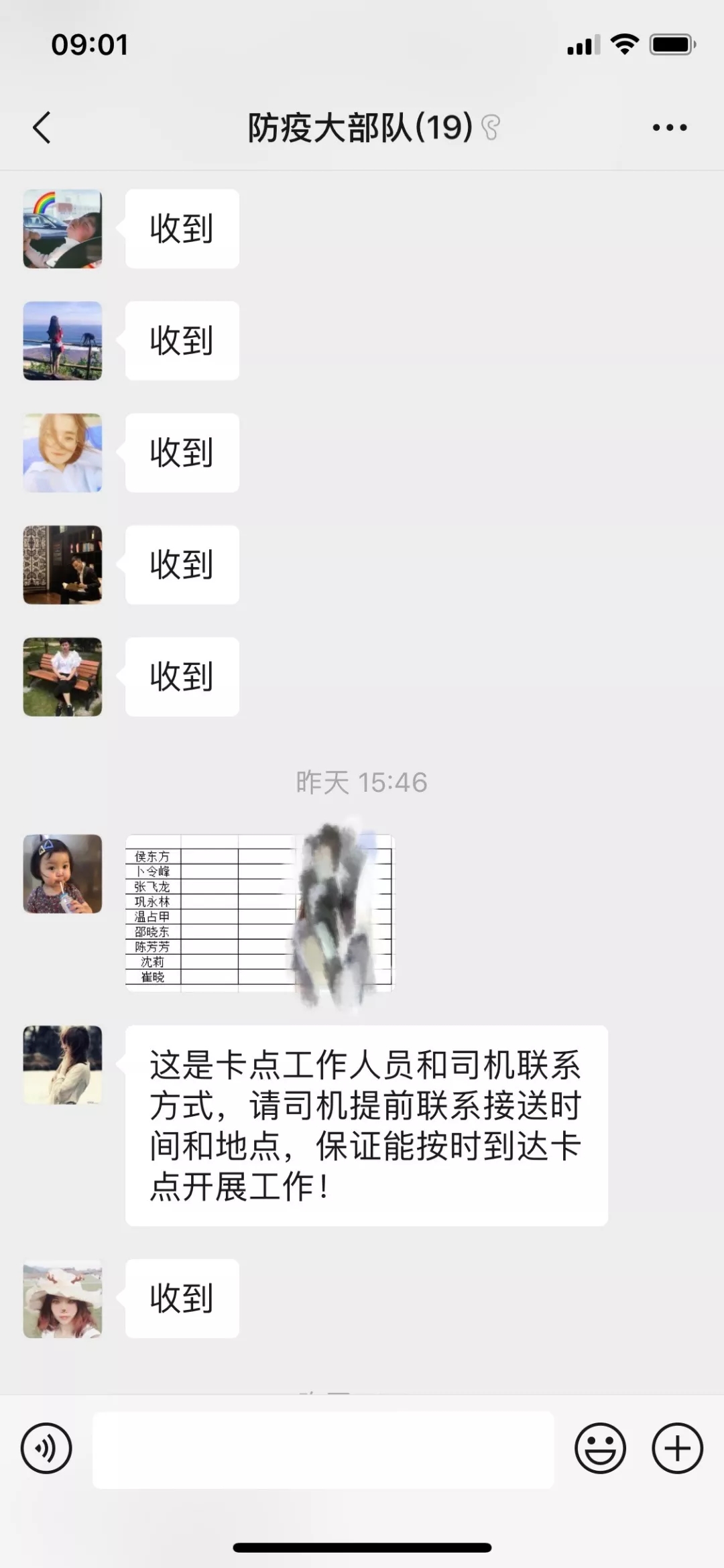Open profile of the little girl avatar
Screen dimensions: 724x1568
point(63,874)
